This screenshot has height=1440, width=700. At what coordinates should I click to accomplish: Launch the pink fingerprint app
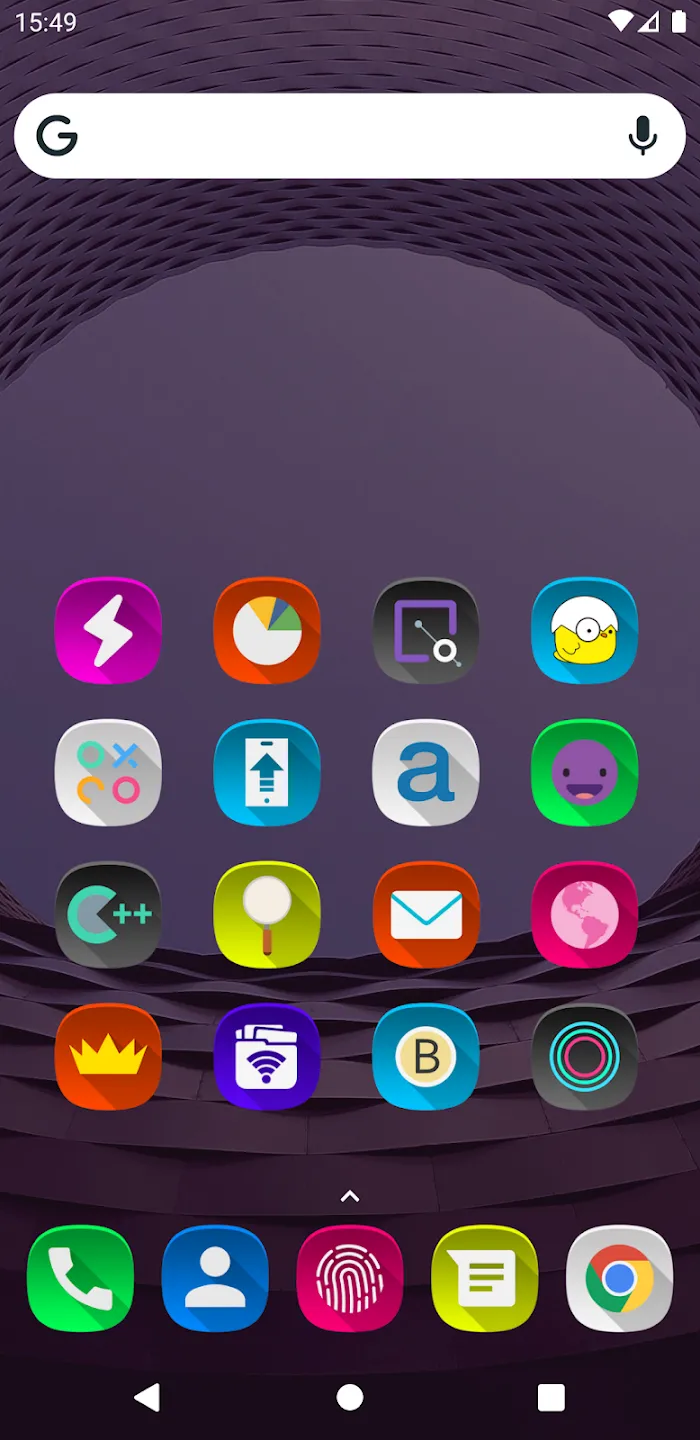350,1278
